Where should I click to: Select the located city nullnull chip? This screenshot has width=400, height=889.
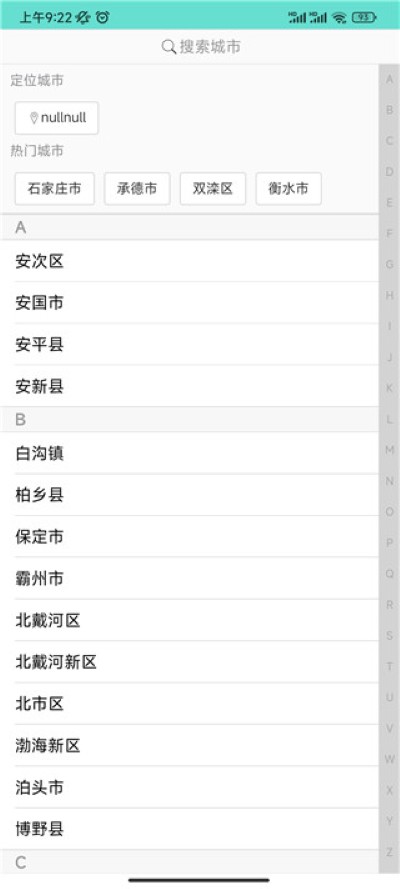point(57,118)
